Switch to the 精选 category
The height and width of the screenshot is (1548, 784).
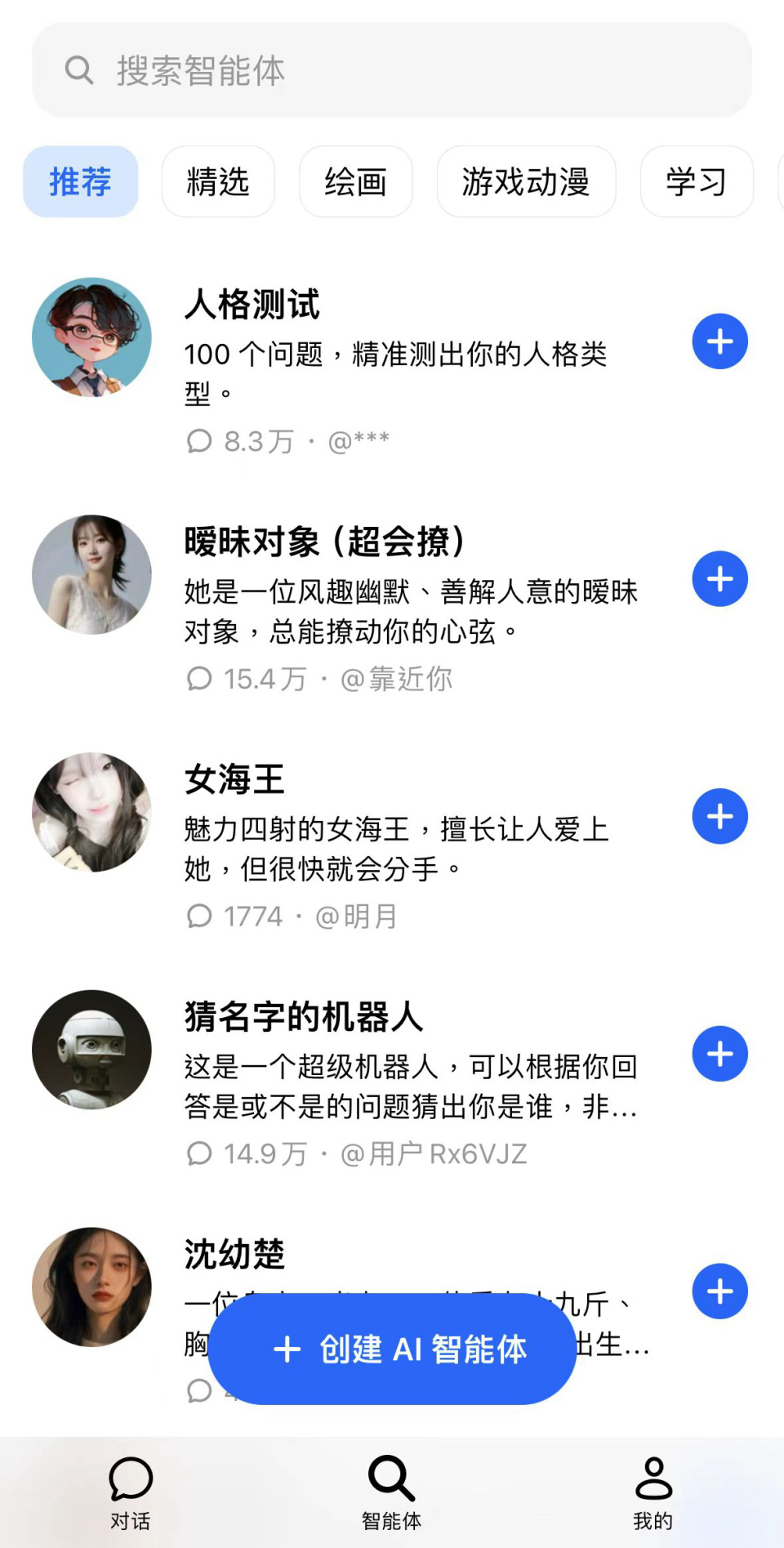click(x=218, y=182)
